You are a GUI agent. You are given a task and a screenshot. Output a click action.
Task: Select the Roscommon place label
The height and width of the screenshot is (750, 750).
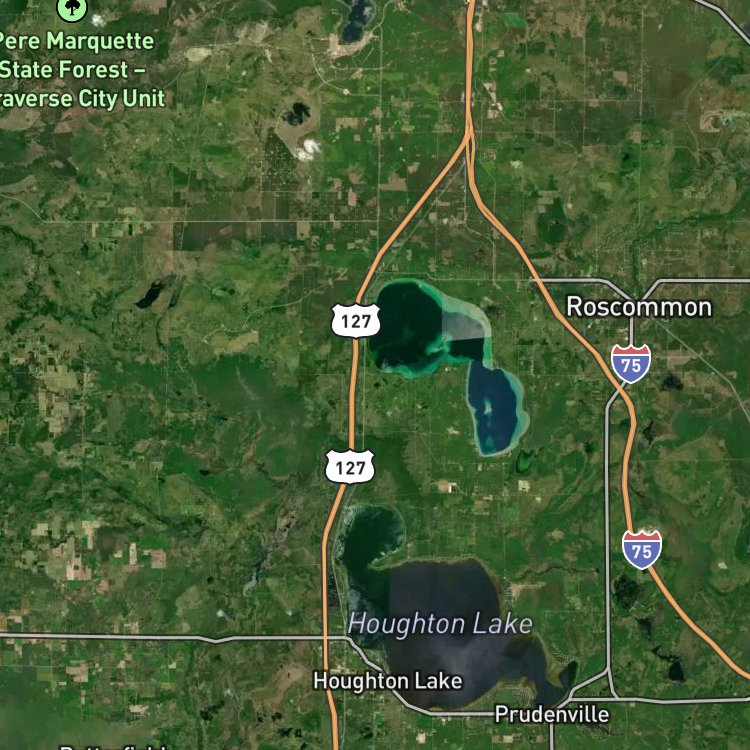click(639, 307)
